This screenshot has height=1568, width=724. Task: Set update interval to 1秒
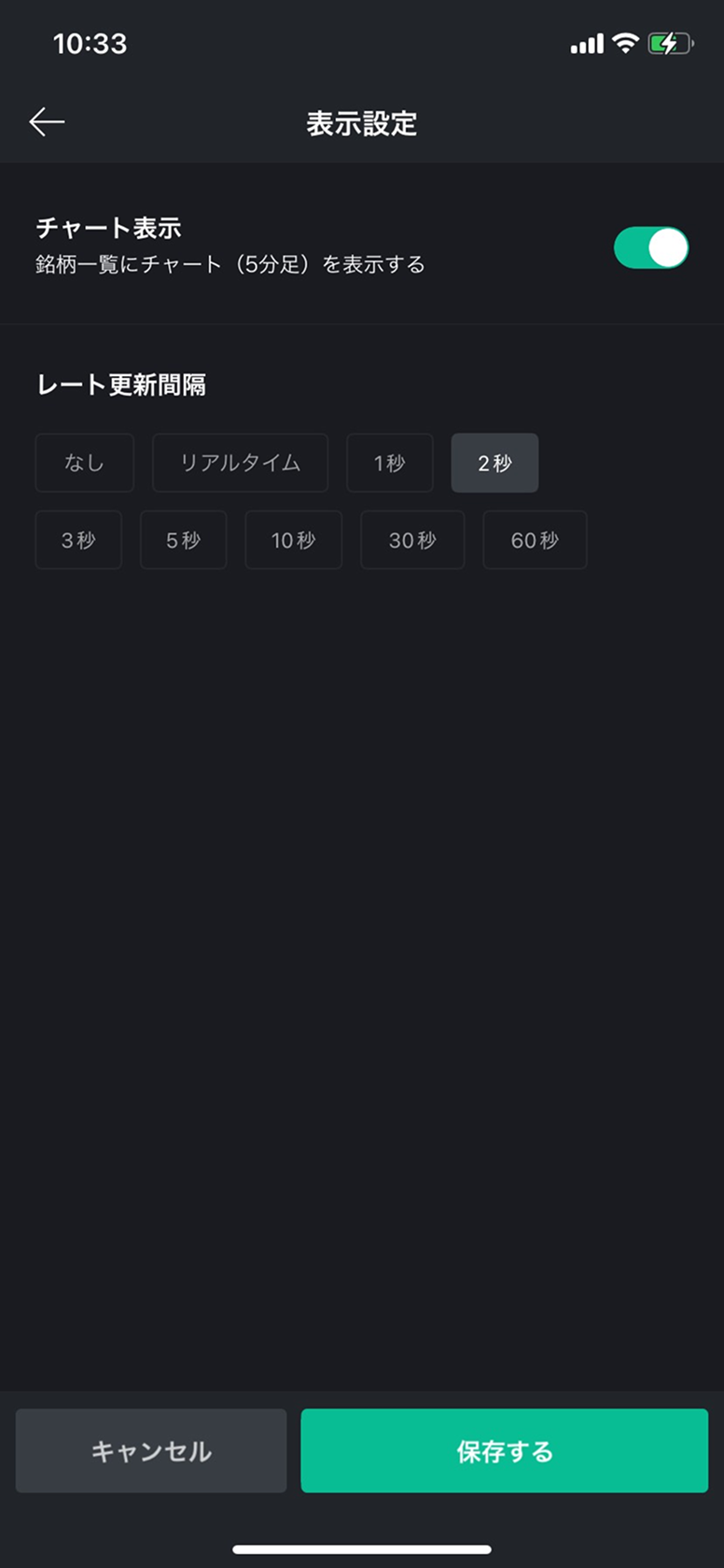[390, 463]
